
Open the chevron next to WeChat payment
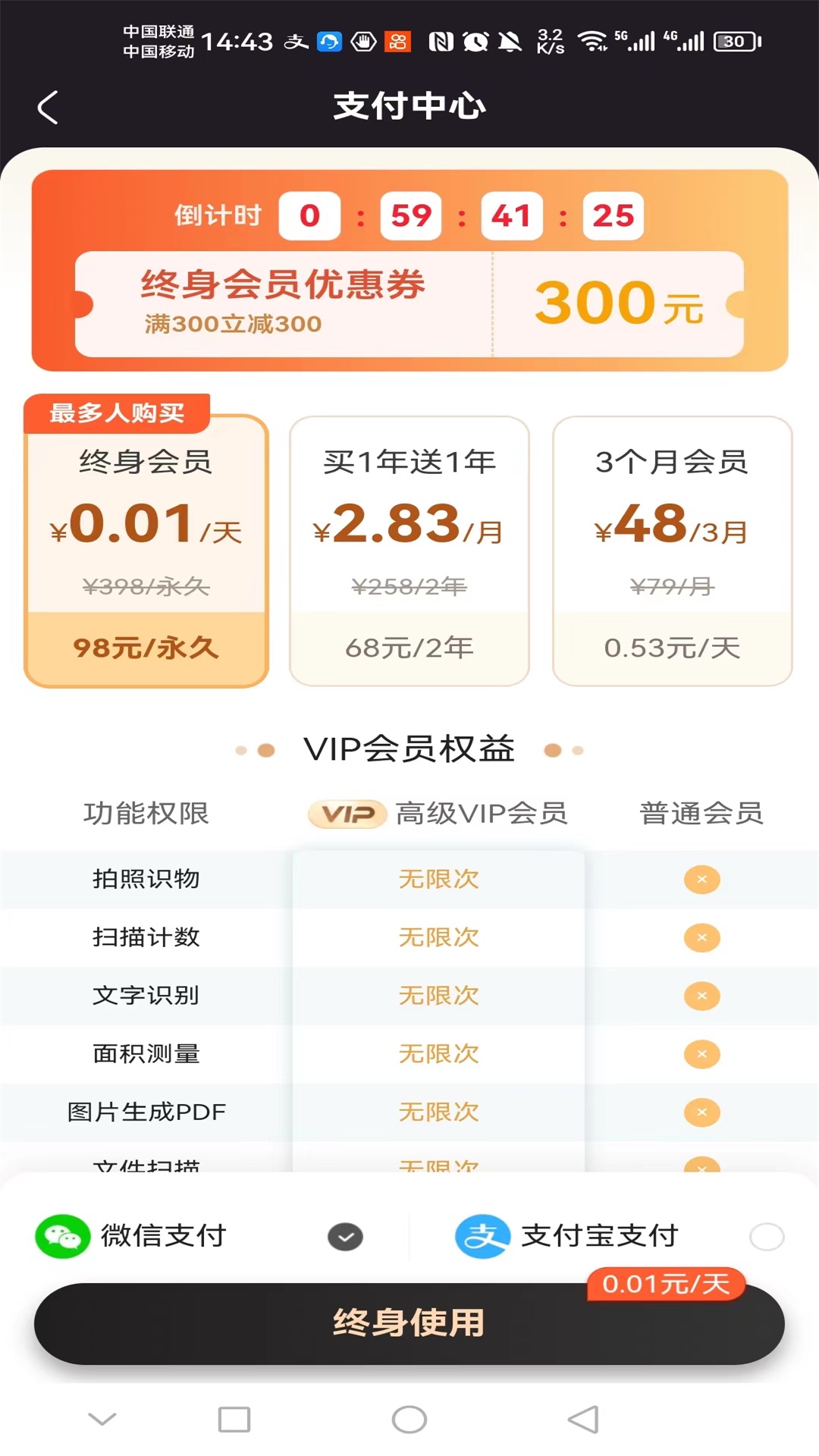pos(346,1235)
